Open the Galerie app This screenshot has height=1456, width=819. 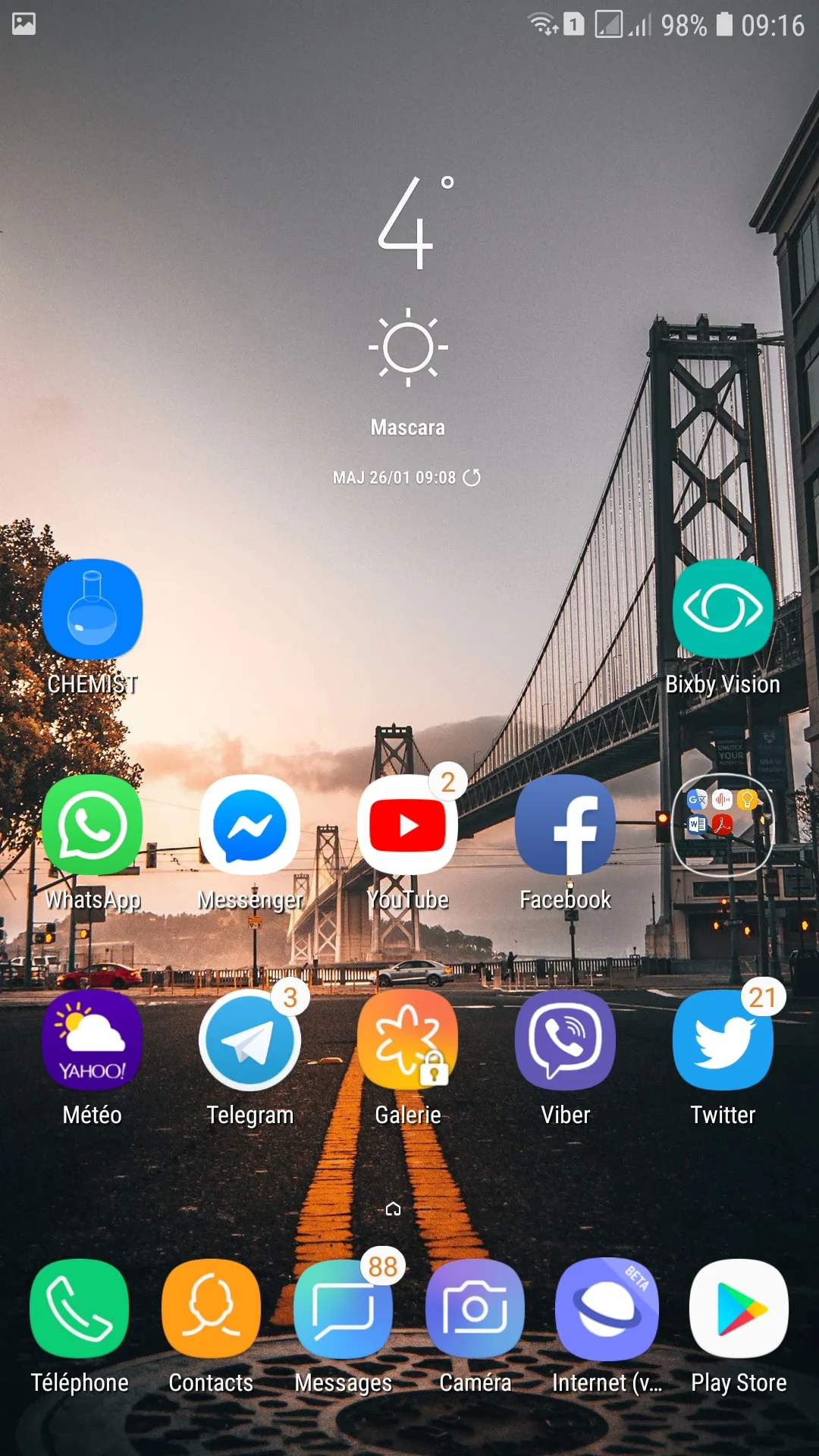pos(407,1040)
